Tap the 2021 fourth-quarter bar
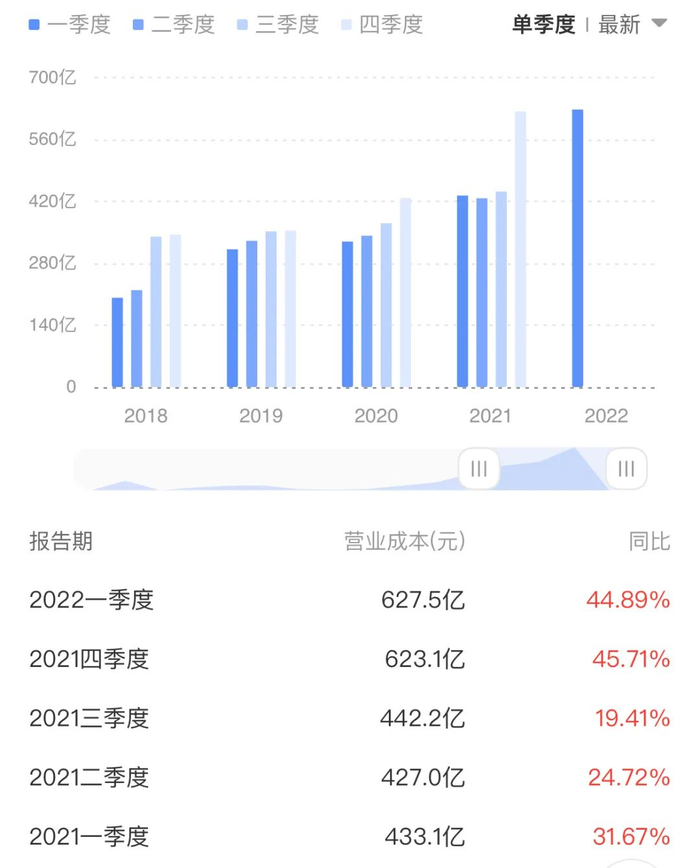The width and height of the screenshot is (700, 868). [x=520, y=249]
